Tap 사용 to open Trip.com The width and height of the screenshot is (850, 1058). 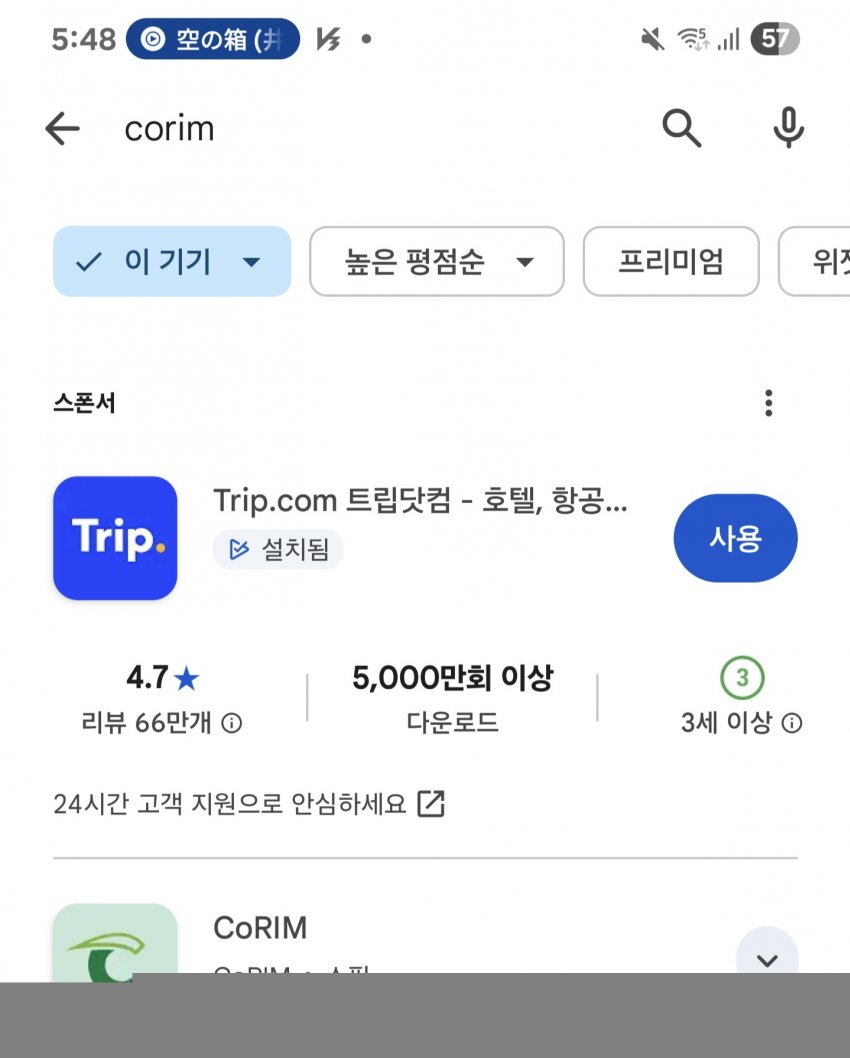[735, 538]
